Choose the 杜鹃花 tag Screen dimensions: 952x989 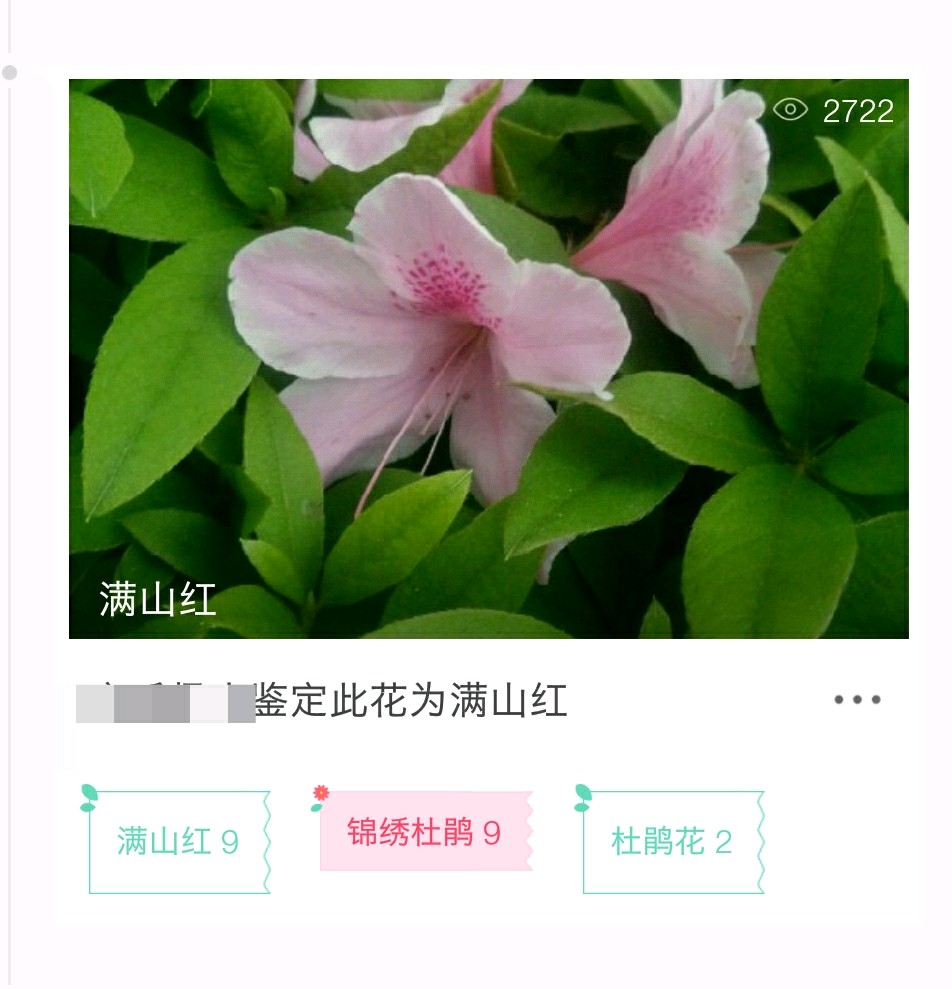(x=672, y=842)
